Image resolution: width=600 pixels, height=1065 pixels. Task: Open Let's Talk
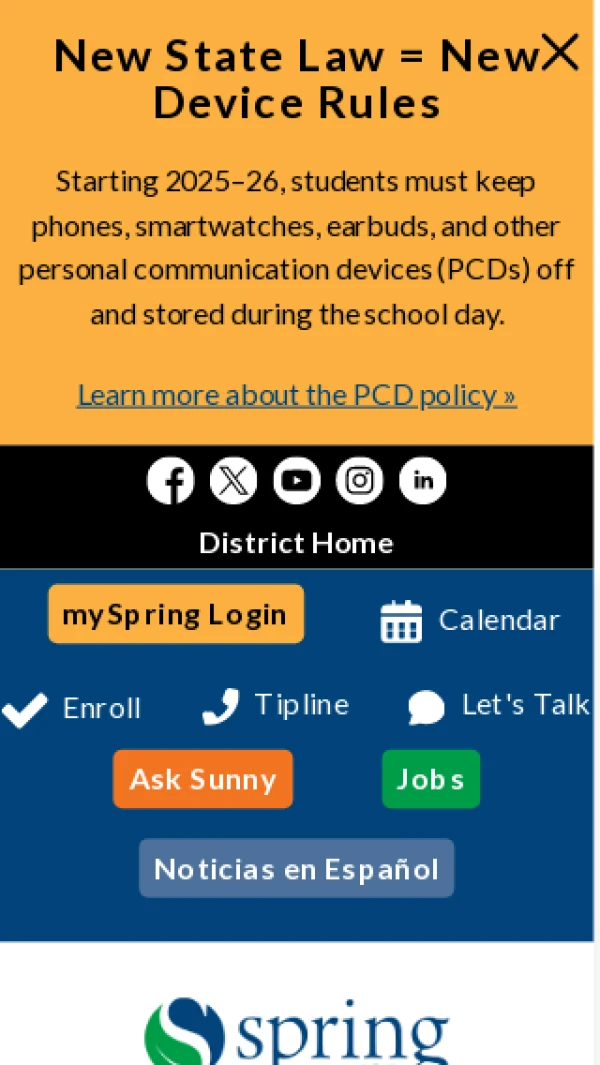point(499,706)
